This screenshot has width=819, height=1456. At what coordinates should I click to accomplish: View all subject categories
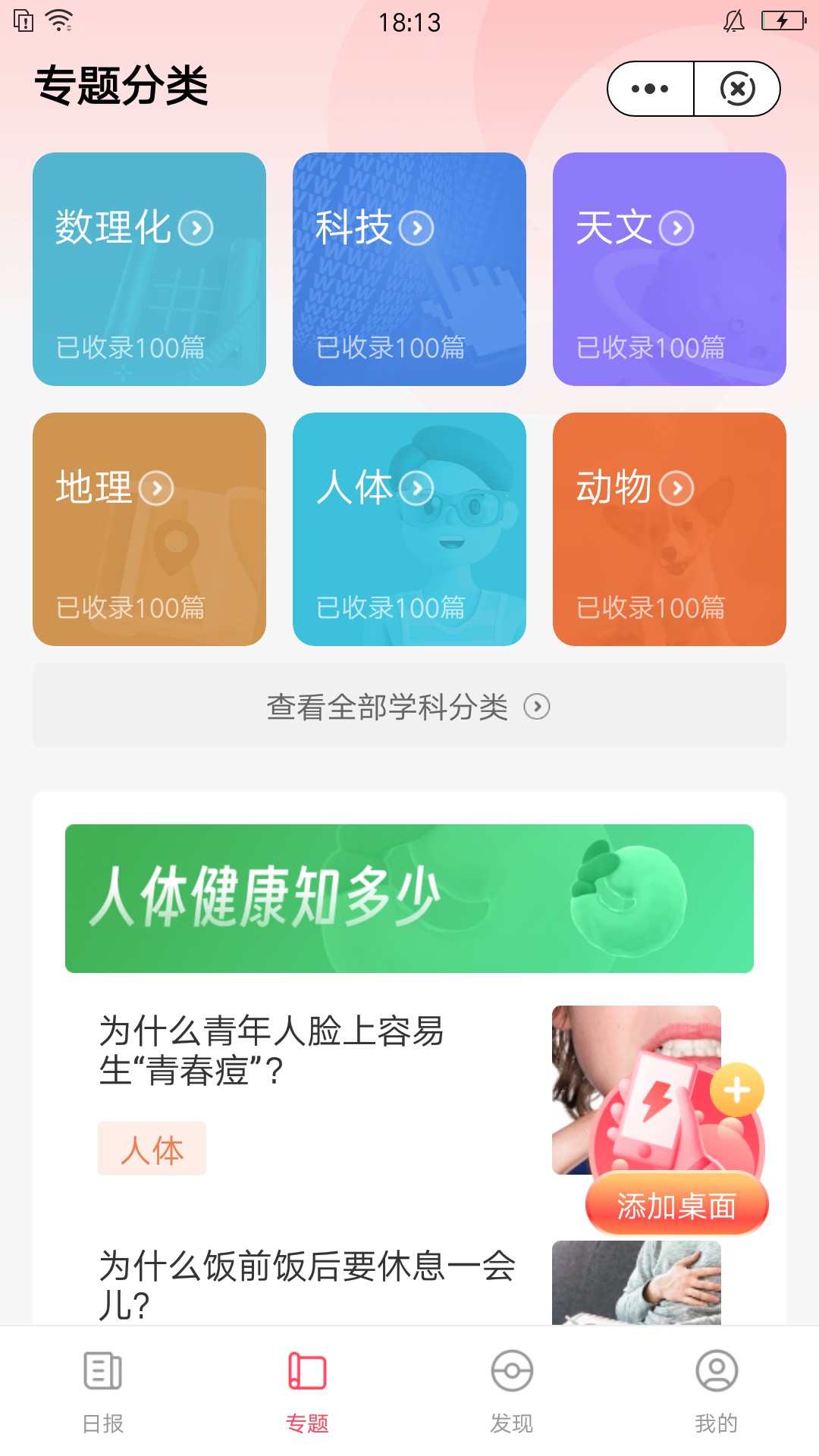pyautogui.click(x=409, y=706)
